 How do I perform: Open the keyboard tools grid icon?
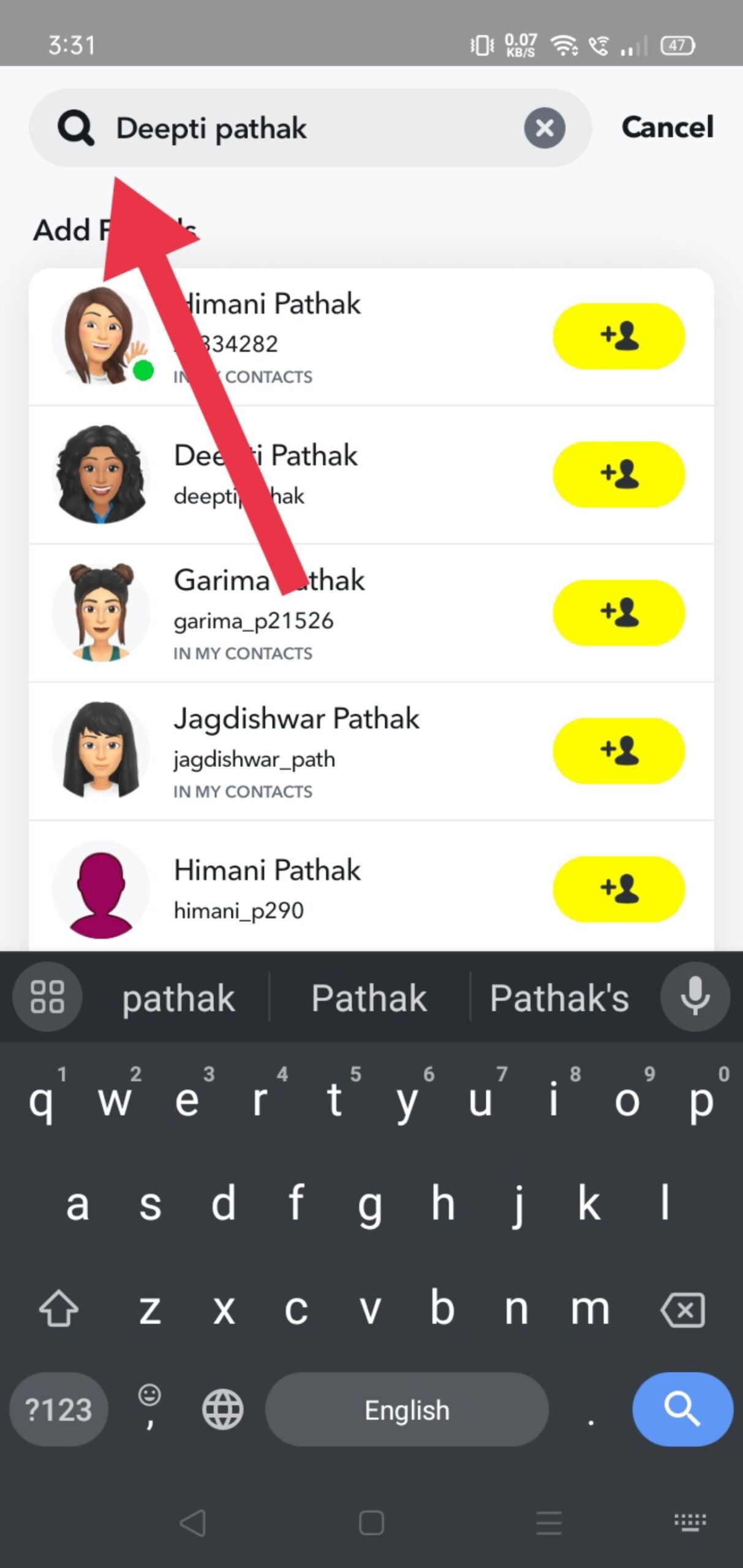(47, 997)
